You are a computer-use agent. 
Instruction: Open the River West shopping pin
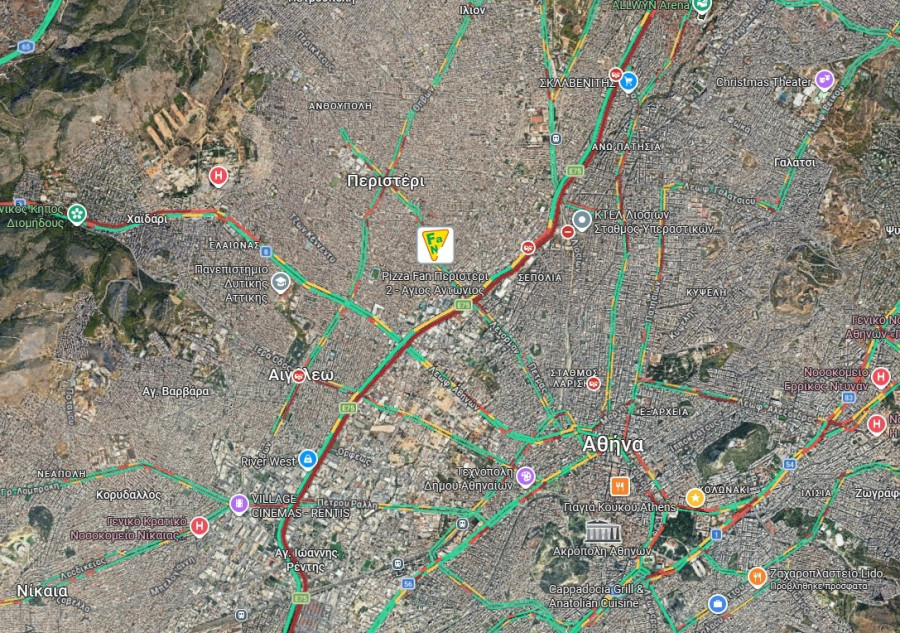[x=308, y=459]
